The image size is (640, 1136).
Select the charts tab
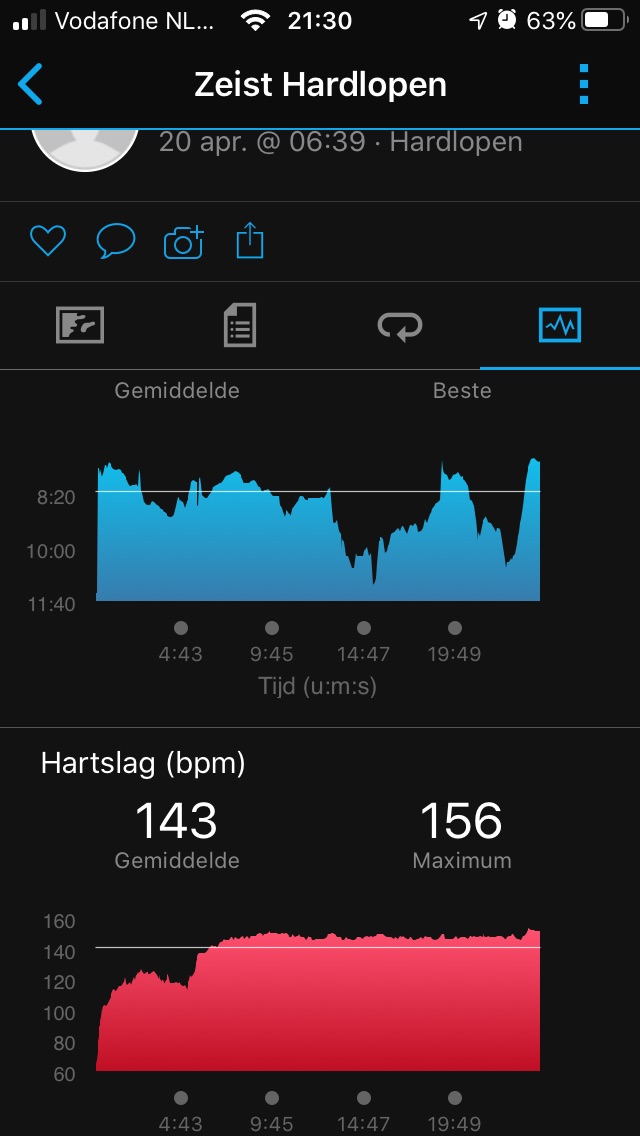tap(559, 326)
